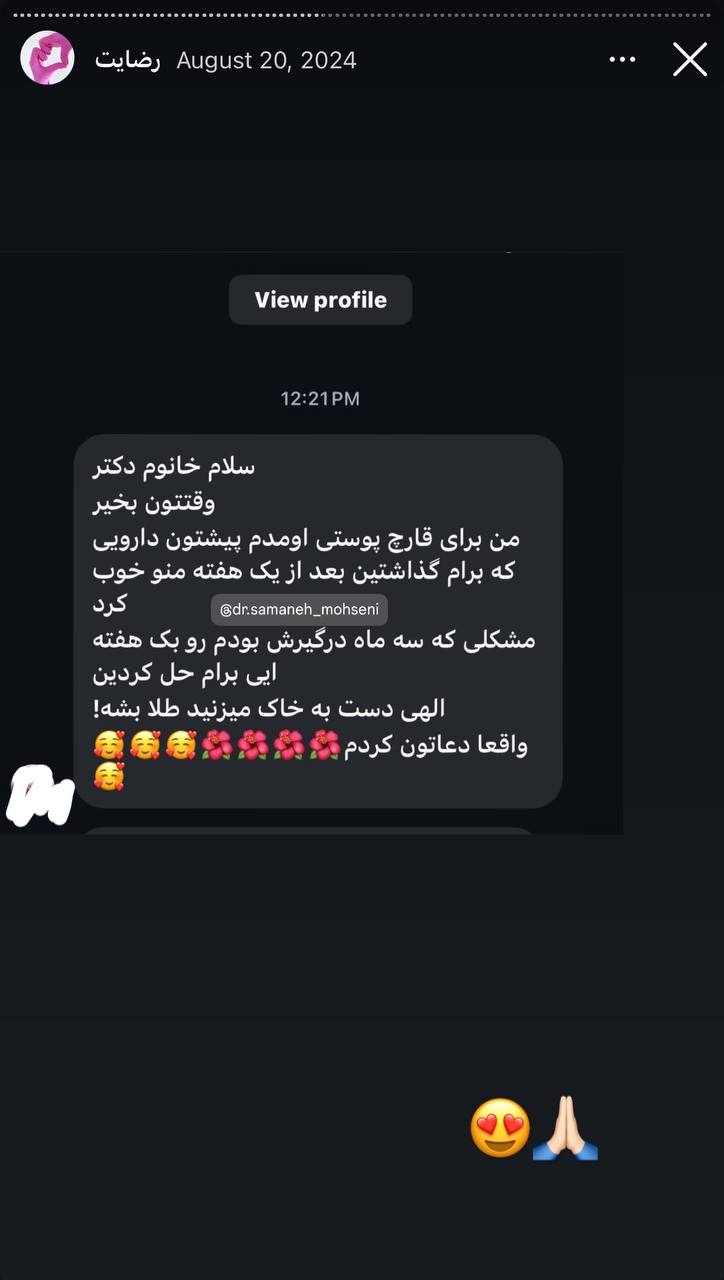The height and width of the screenshot is (1280, 724).
Task: Open the three-dot more options menu
Action: (x=622, y=60)
